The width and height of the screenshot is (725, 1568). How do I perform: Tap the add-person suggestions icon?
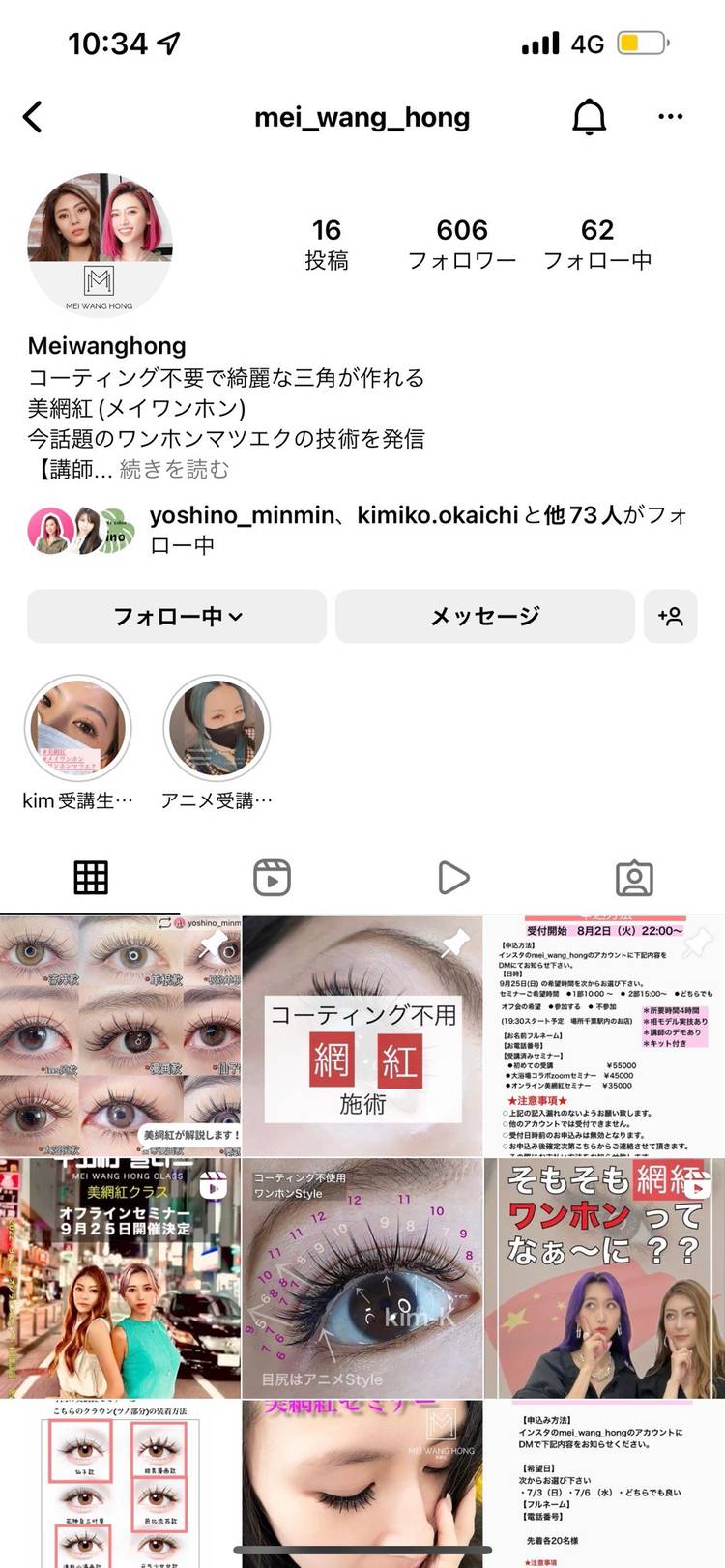pyautogui.click(x=670, y=616)
